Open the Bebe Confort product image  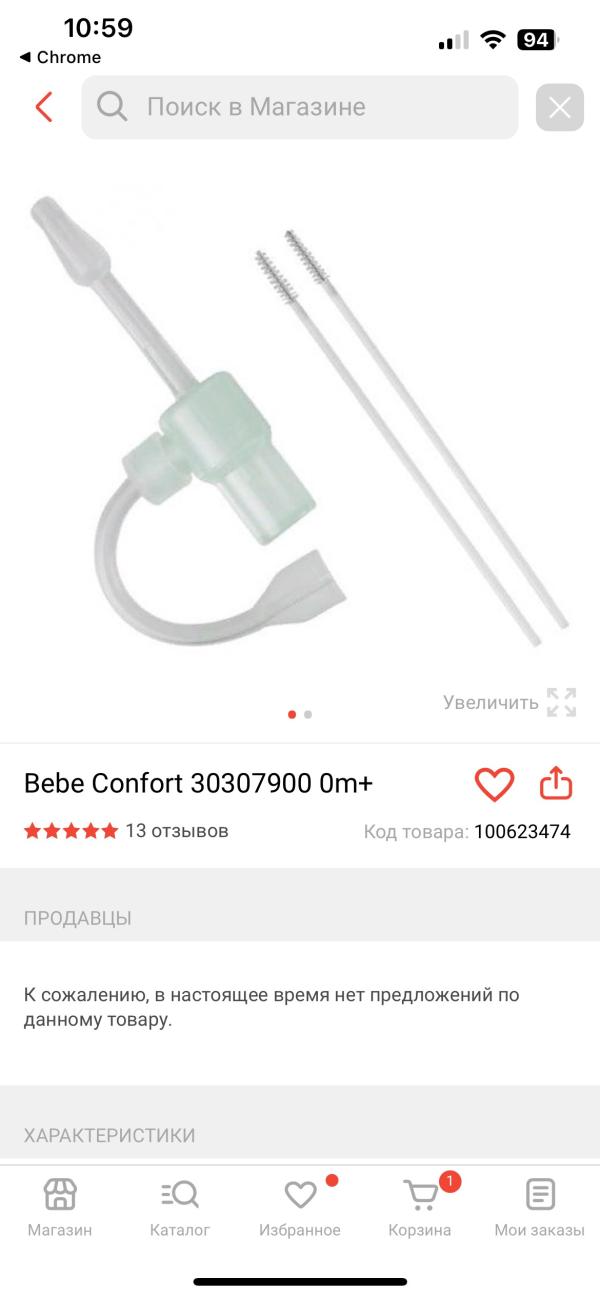tap(300, 420)
